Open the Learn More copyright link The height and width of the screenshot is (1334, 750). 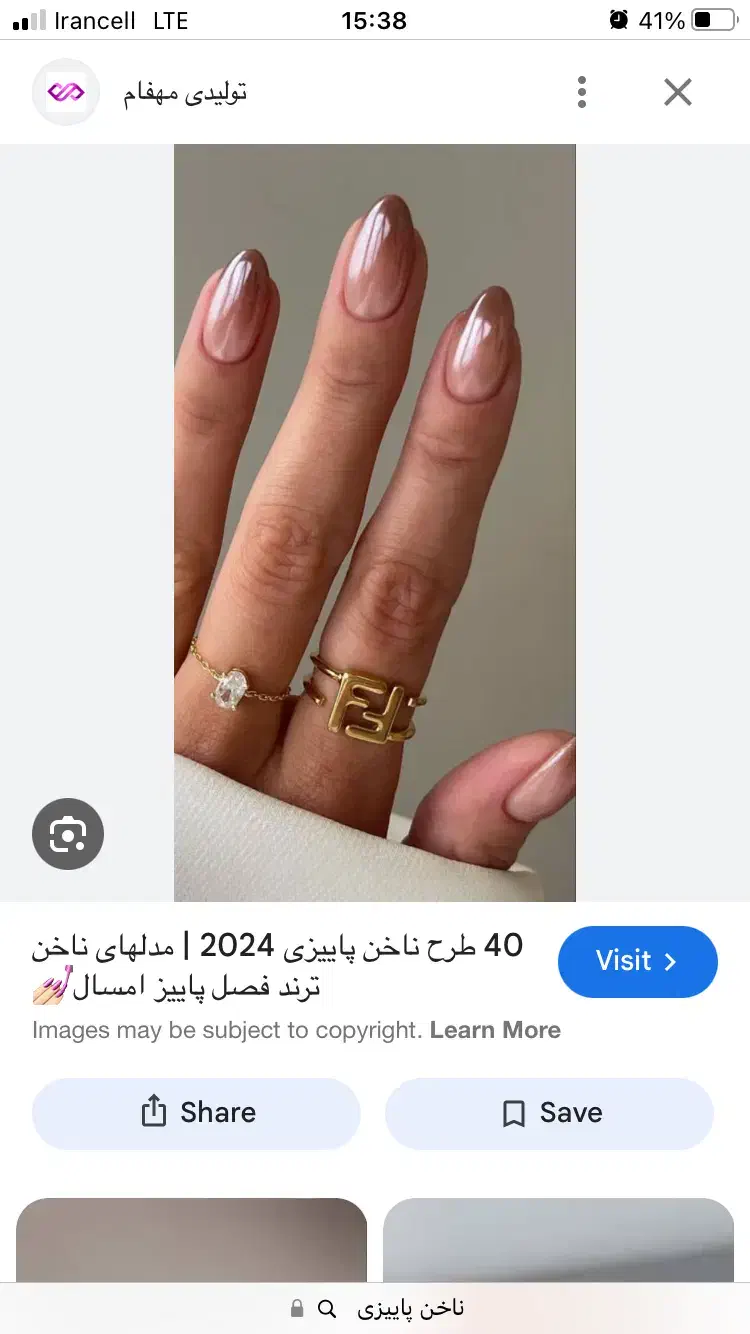coord(495,1030)
